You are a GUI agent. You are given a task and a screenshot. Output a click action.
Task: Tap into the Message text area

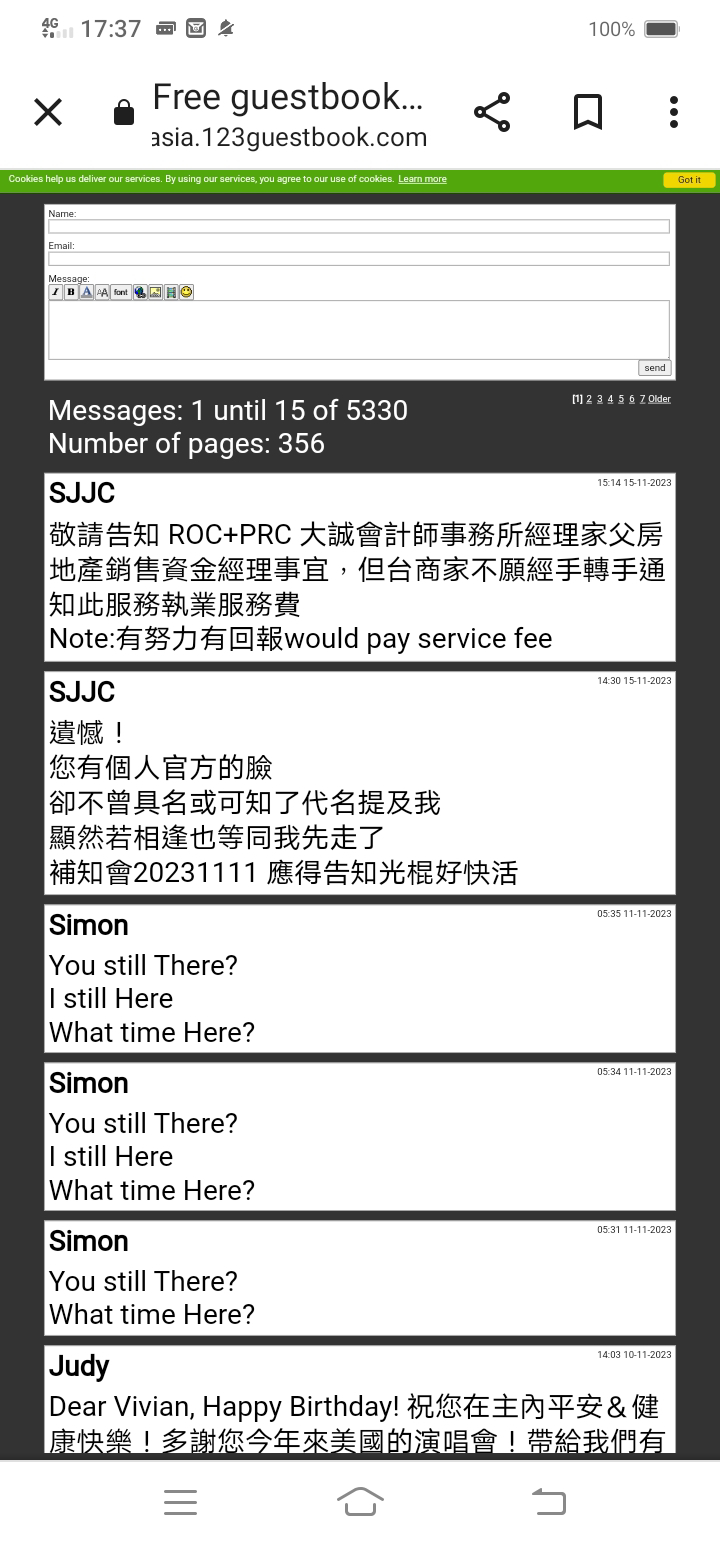pos(358,329)
